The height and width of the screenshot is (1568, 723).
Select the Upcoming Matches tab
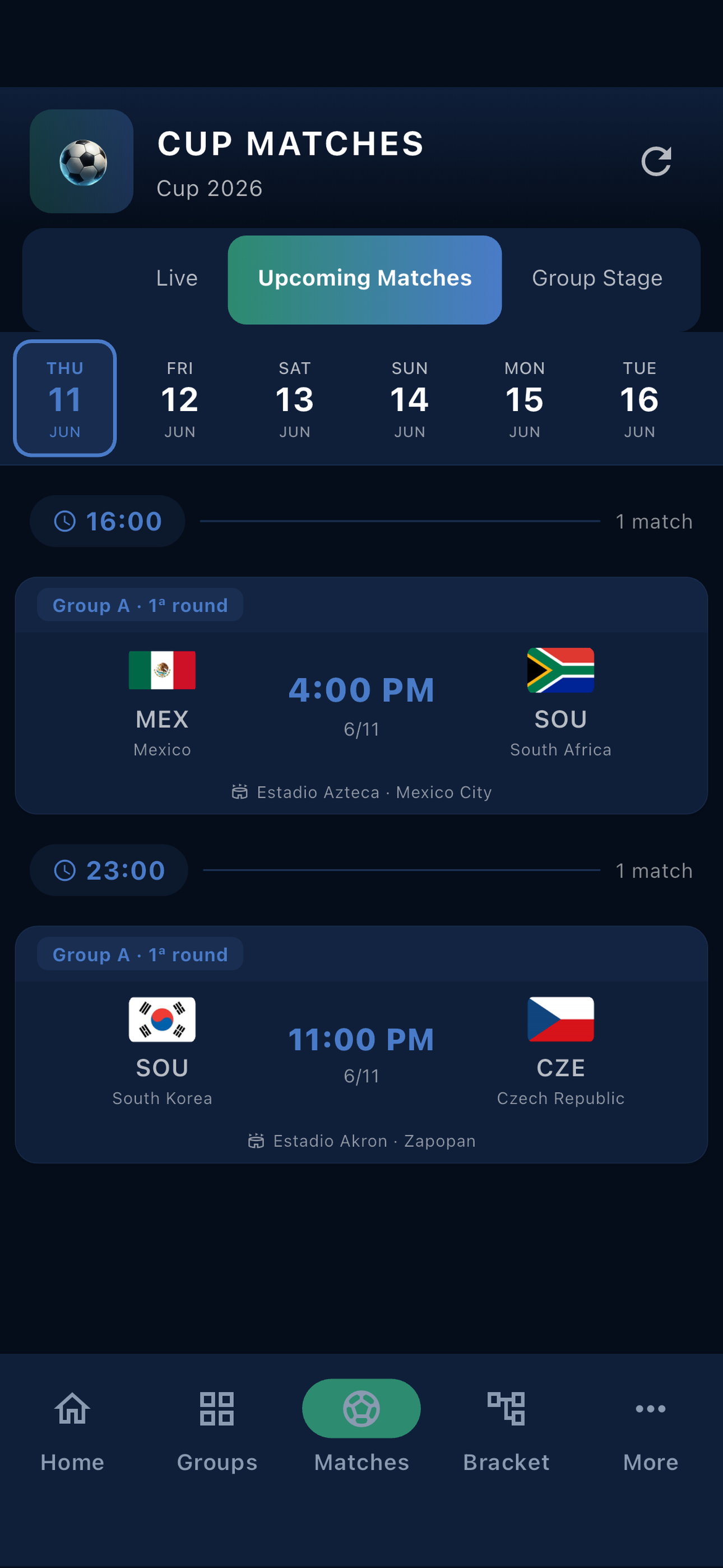[364, 279]
